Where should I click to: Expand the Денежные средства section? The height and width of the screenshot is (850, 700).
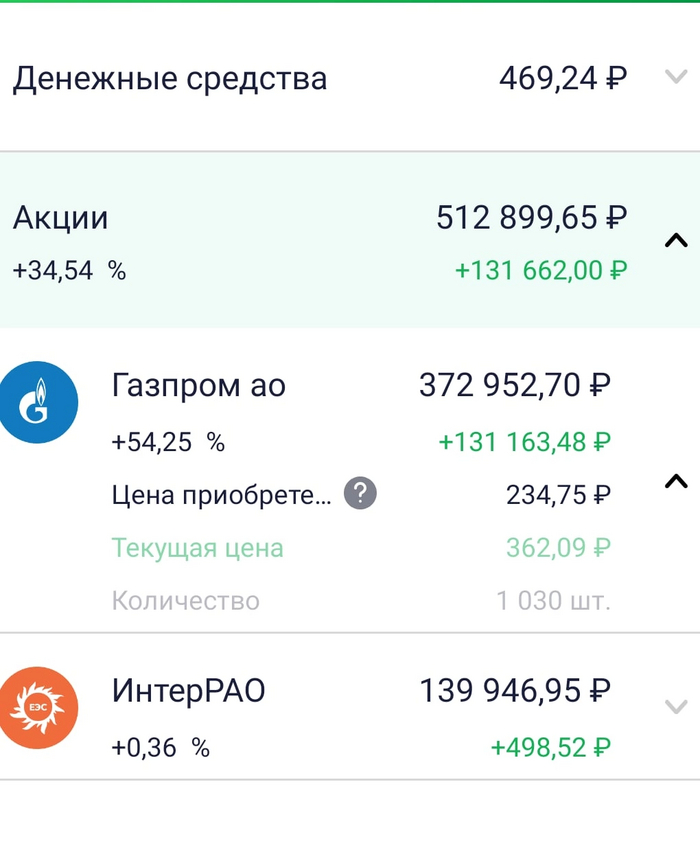(676, 77)
